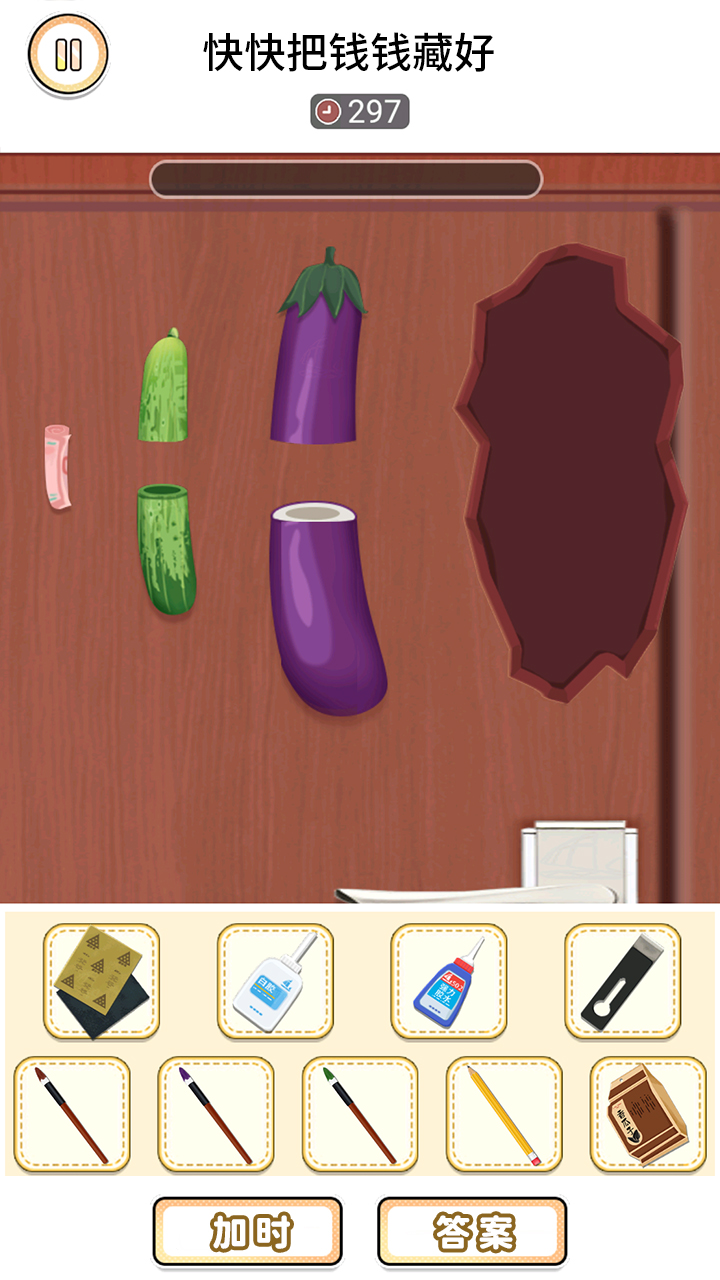Choose the green-tipped paintbrush
The height and width of the screenshot is (1280, 720).
(360, 1114)
